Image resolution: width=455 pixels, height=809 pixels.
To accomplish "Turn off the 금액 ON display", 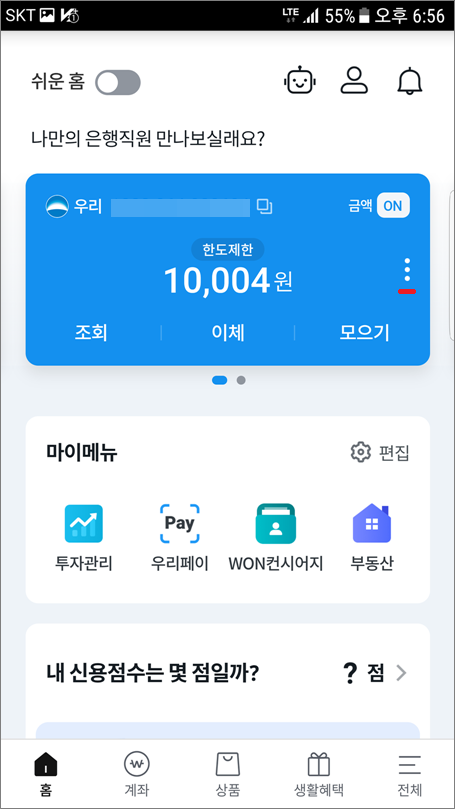I will point(393,206).
